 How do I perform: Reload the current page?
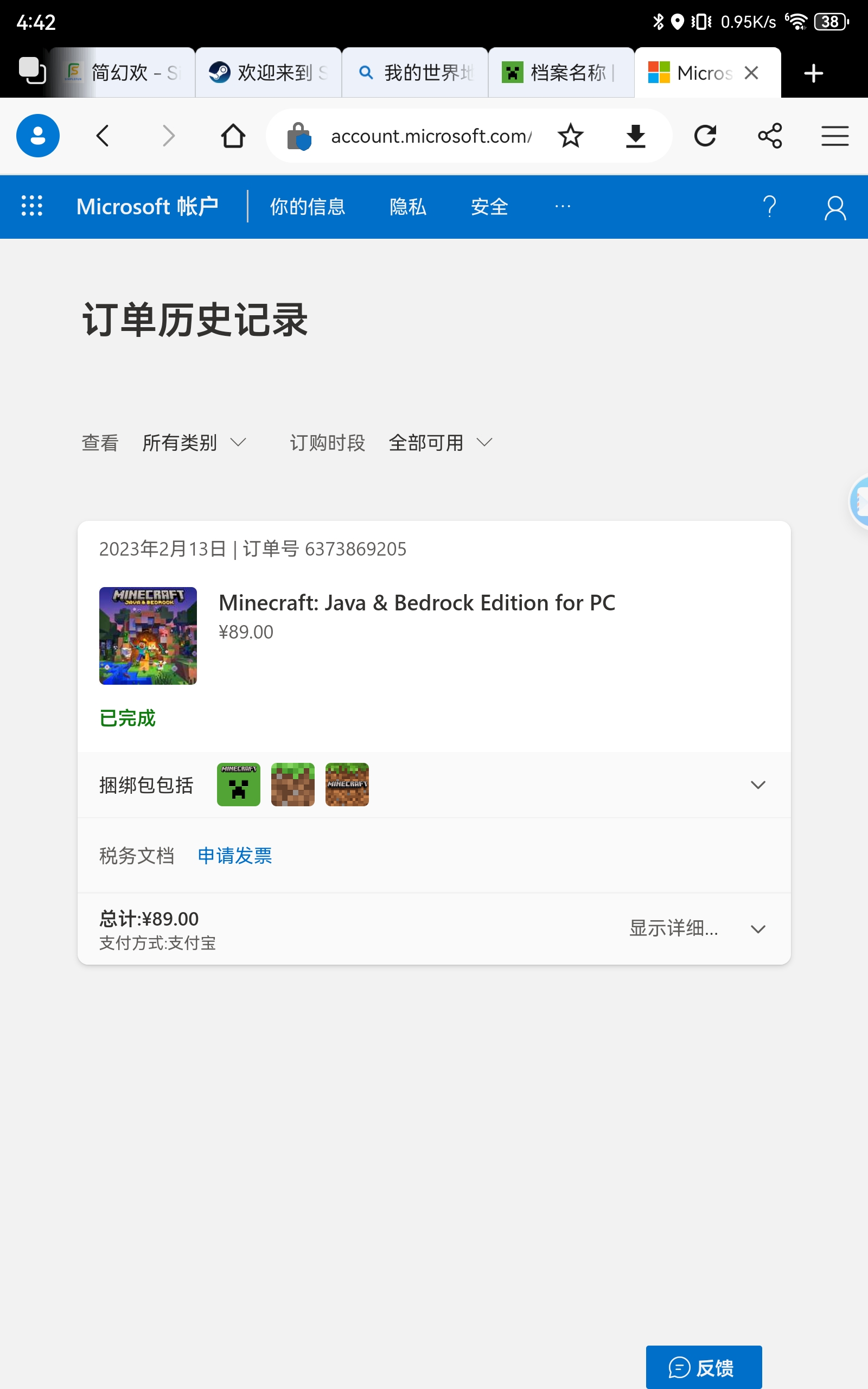pos(705,136)
